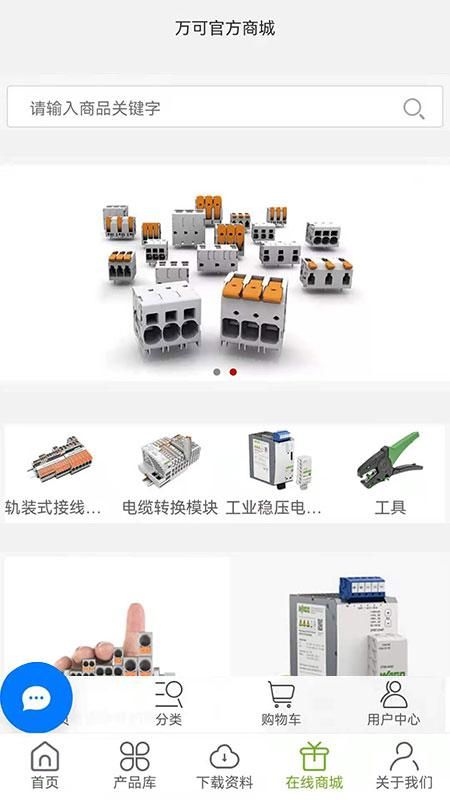
Task: Go to 分类 in the shop toolbar
Action: pos(169,704)
